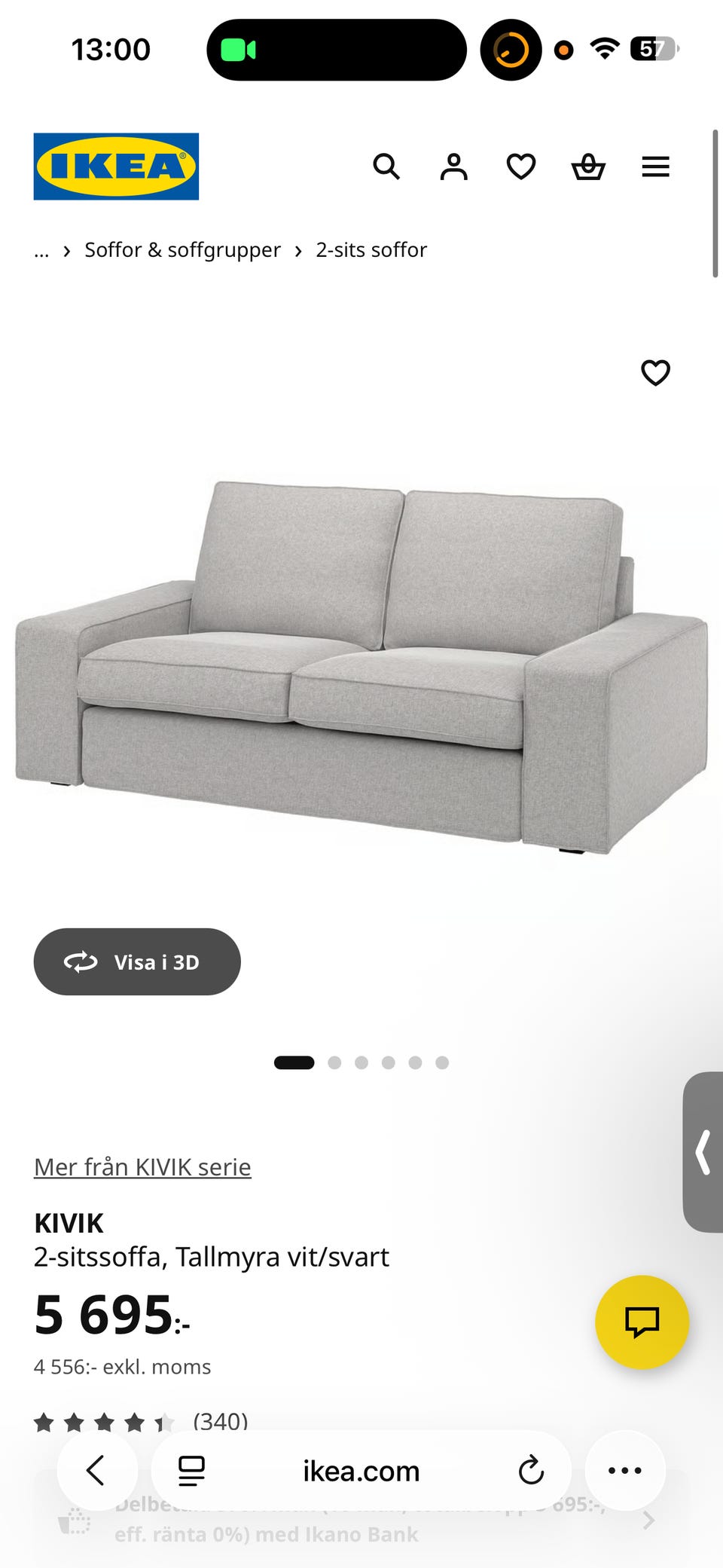Open the IKEA site search
Image resolution: width=723 pixels, height=1568 pixels.
386,167
